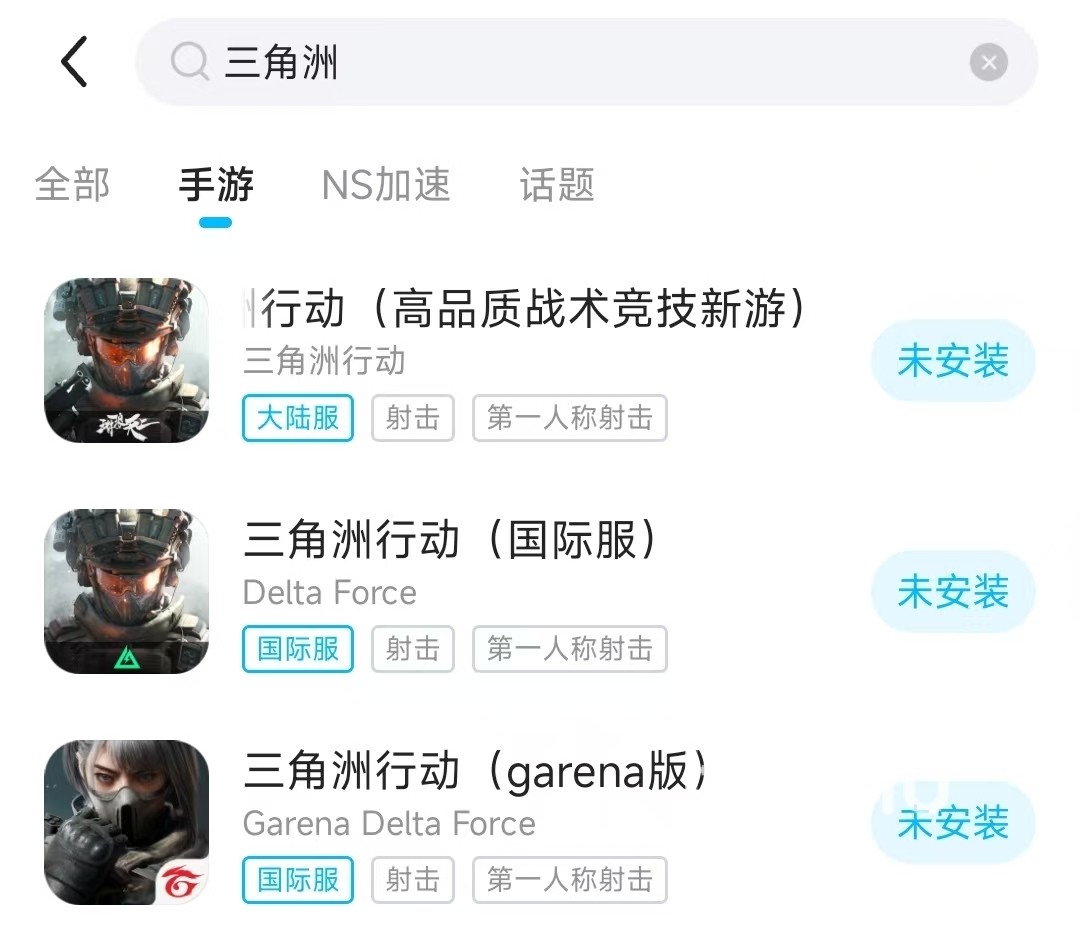Tap 未安装 for 高品质战术竞技新游
This screenshot has height=943, width=1080.
[x=952, y=361]
